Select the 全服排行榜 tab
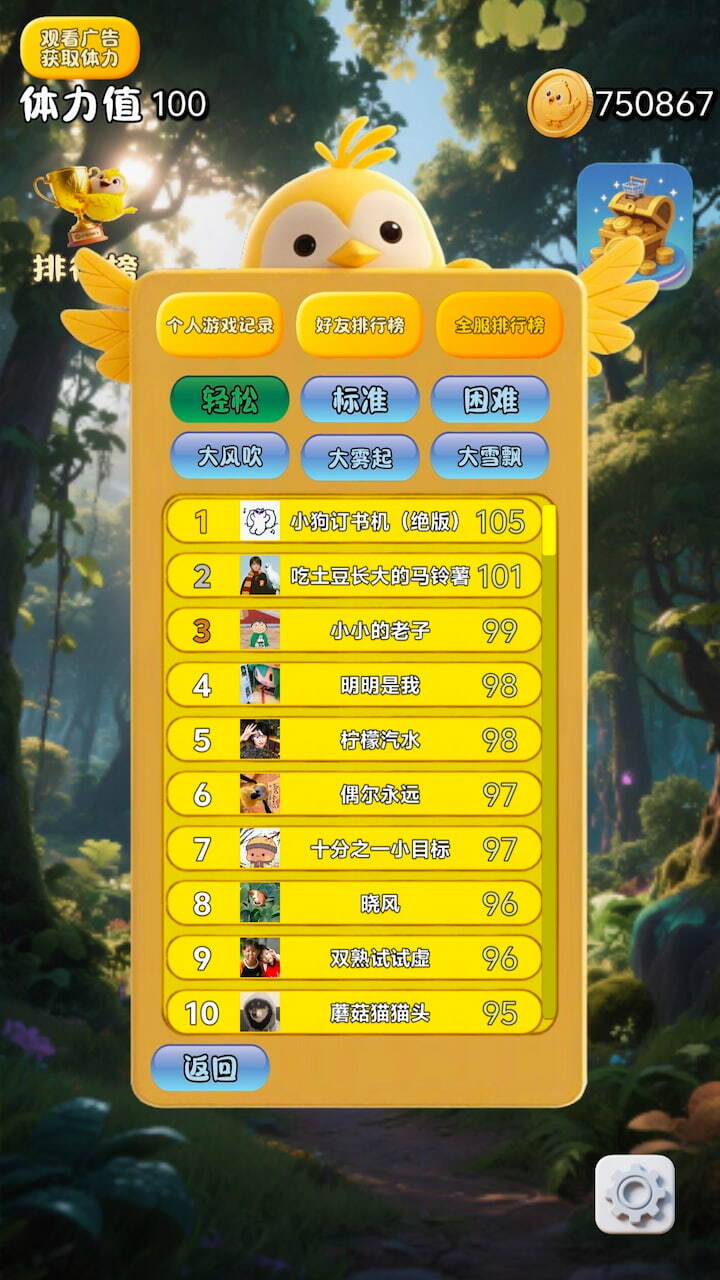Viewport: 720px width, 1280px height. [500, 325]
